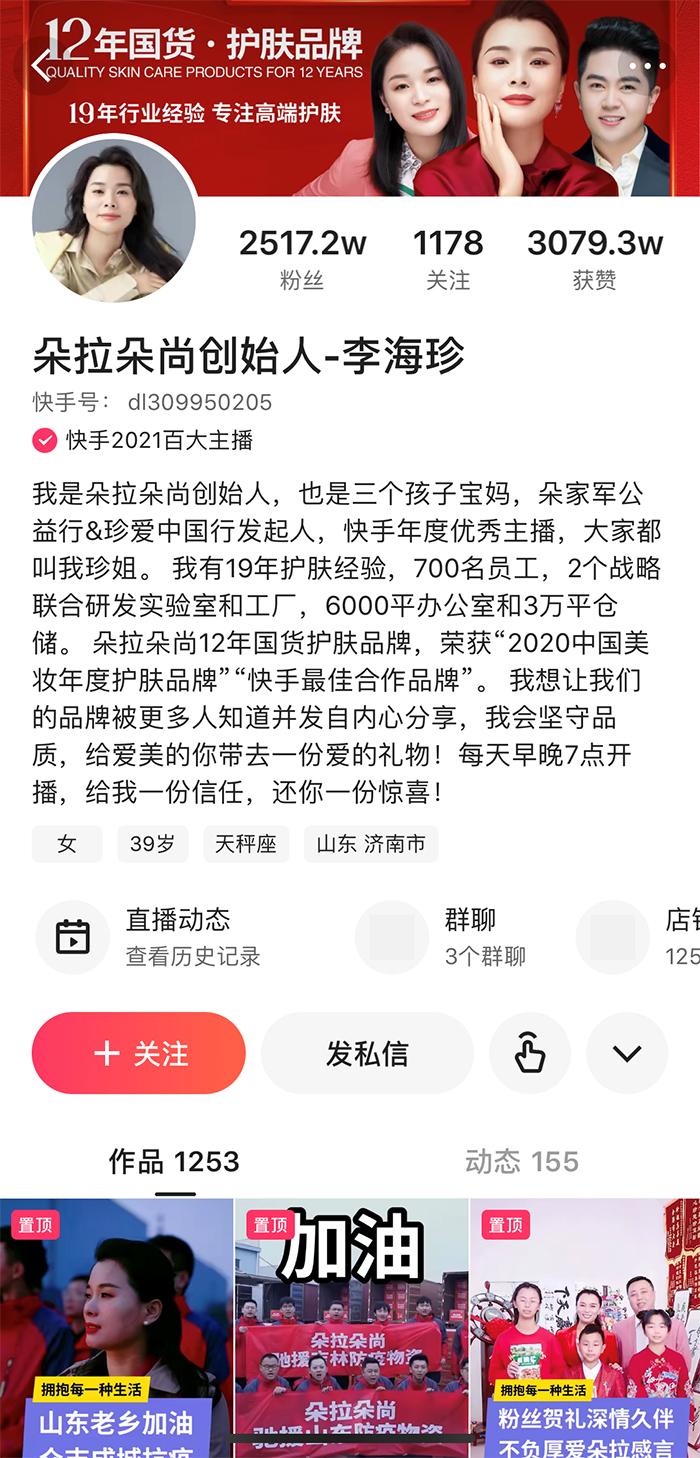Switch to the 作品 1253 tab
The image size is (700, 1458).
click(174, 1162)
